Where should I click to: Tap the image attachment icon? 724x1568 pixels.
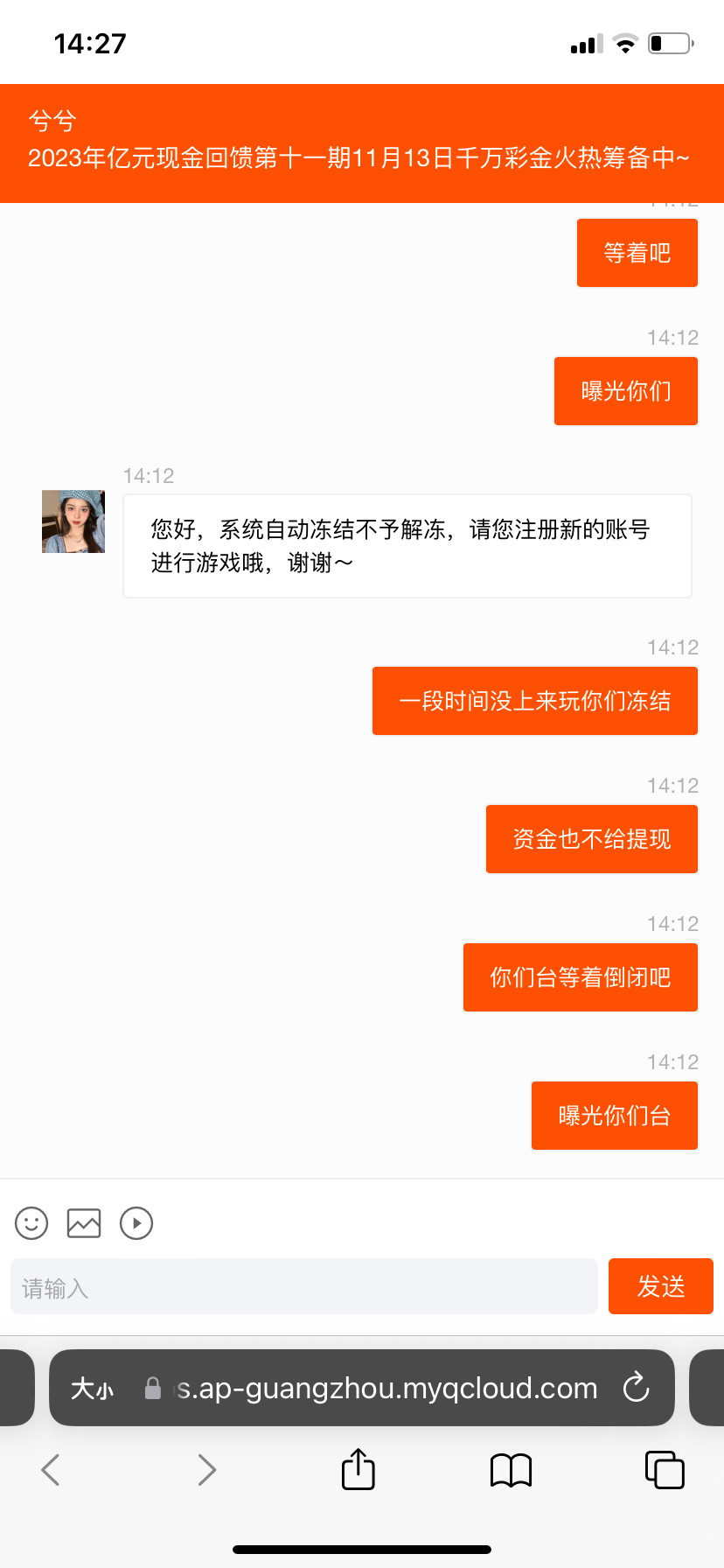coord(83,1222)
